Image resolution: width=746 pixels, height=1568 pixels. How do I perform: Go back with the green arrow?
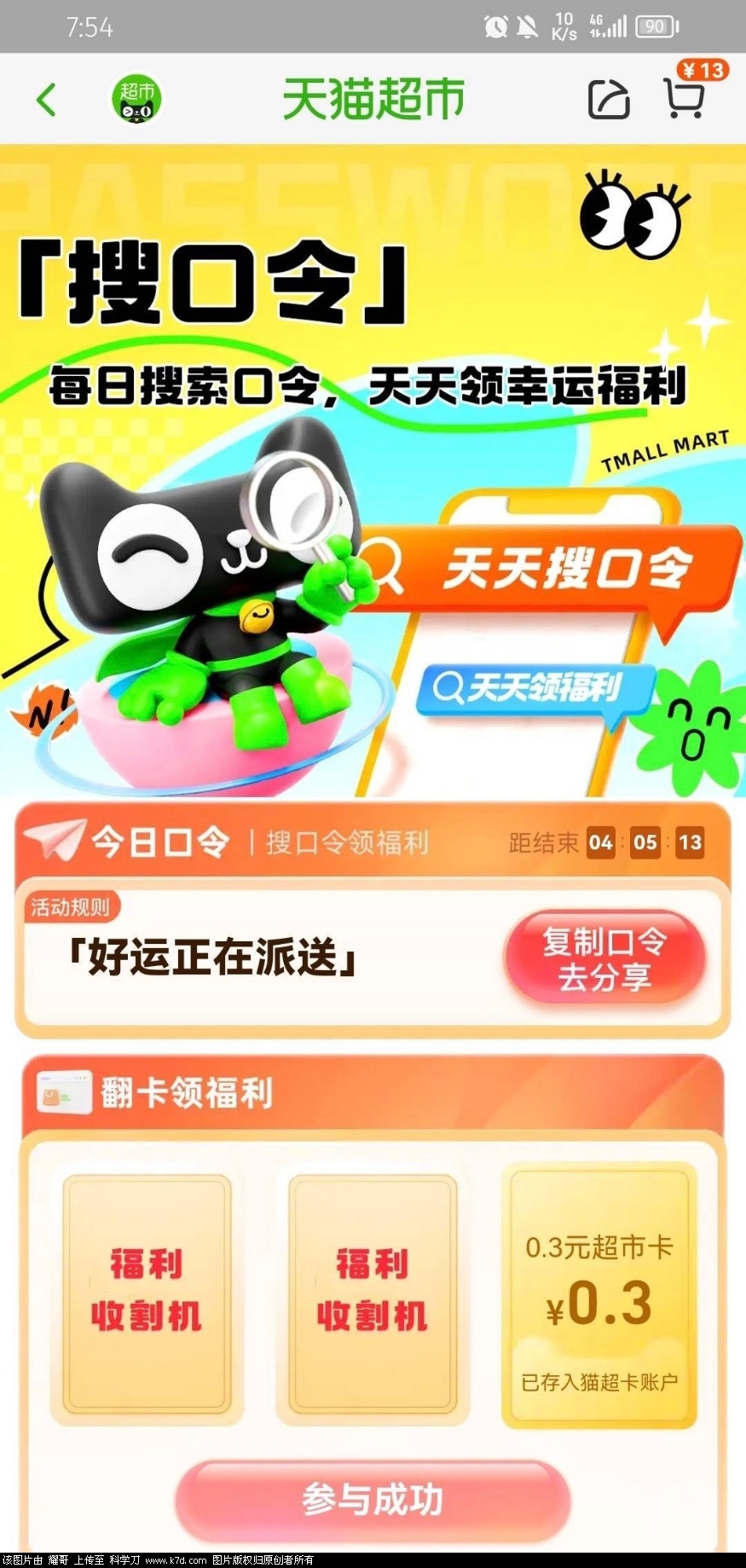47,100
